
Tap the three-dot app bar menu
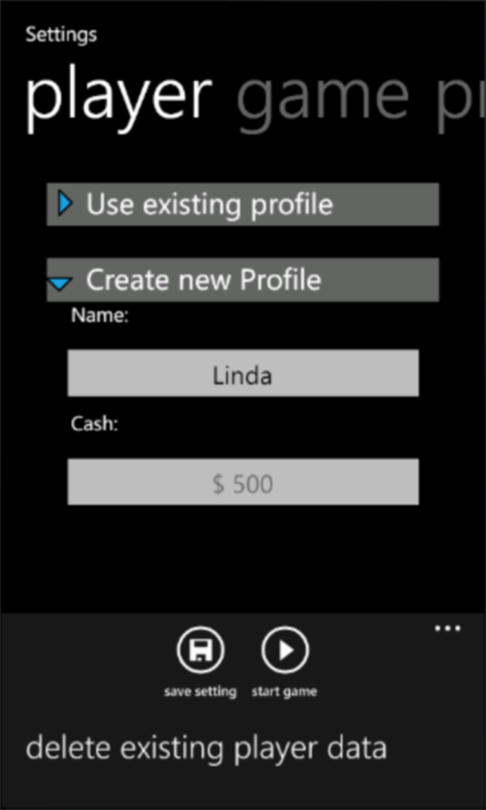[x=447, y=629]
